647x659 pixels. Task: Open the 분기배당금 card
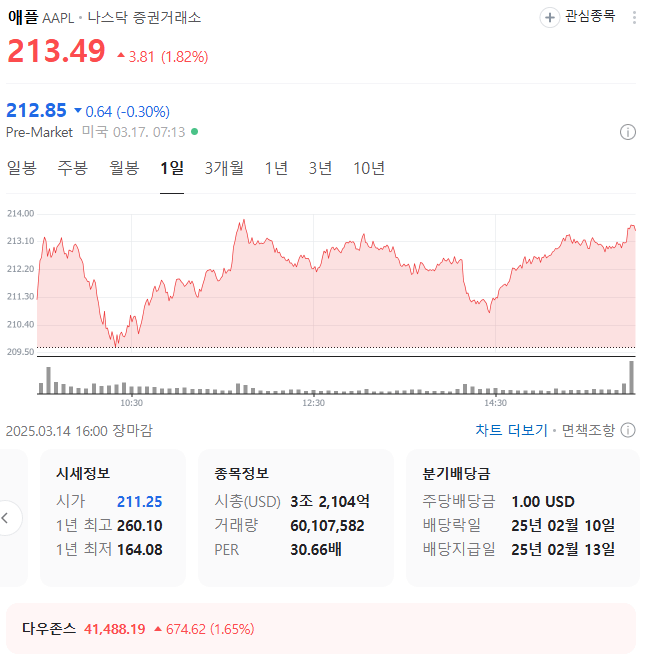523,518
